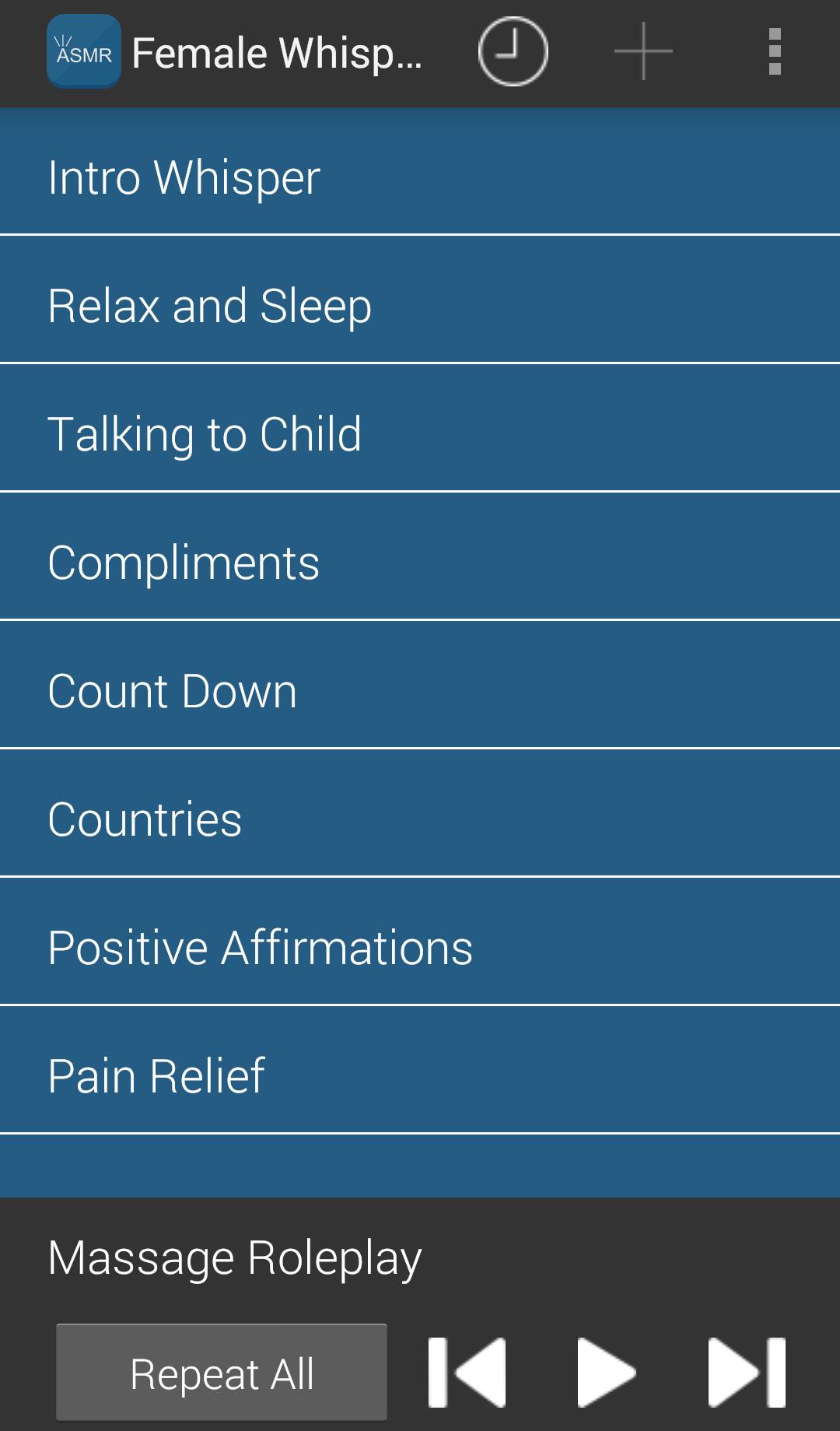
Task: Choose the Talking to Child track
Action: coord(420,434)
